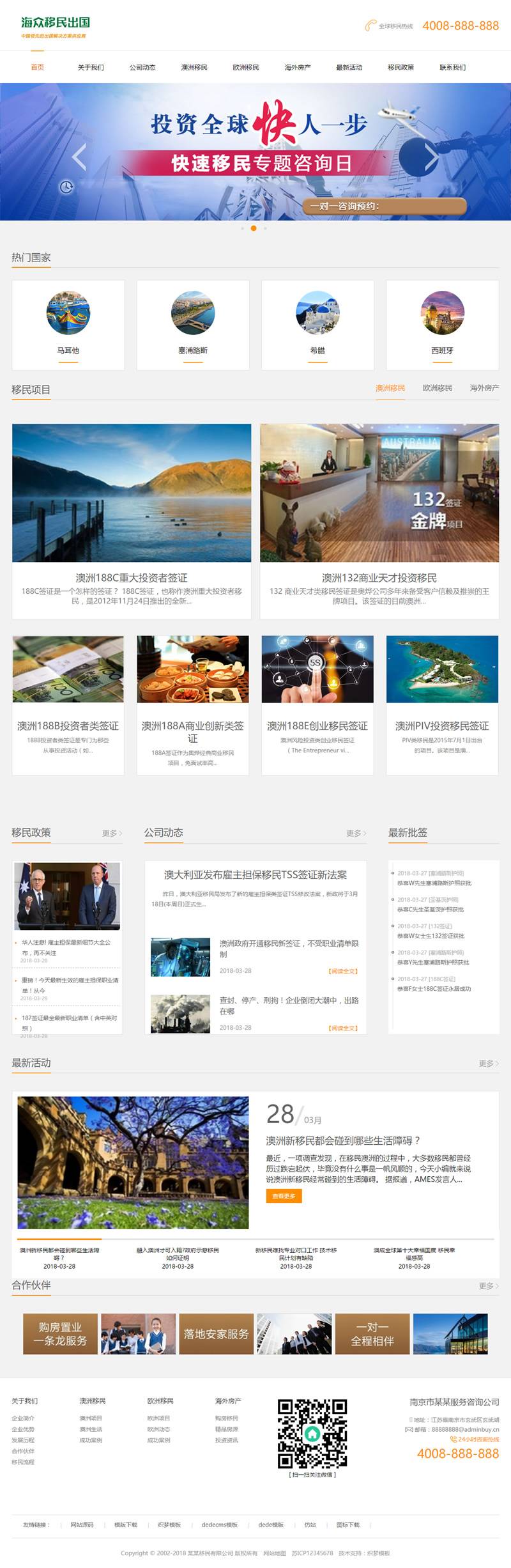
Task: Open 海外房产 in the navigation bar
Action: click(x=297, y=67)
